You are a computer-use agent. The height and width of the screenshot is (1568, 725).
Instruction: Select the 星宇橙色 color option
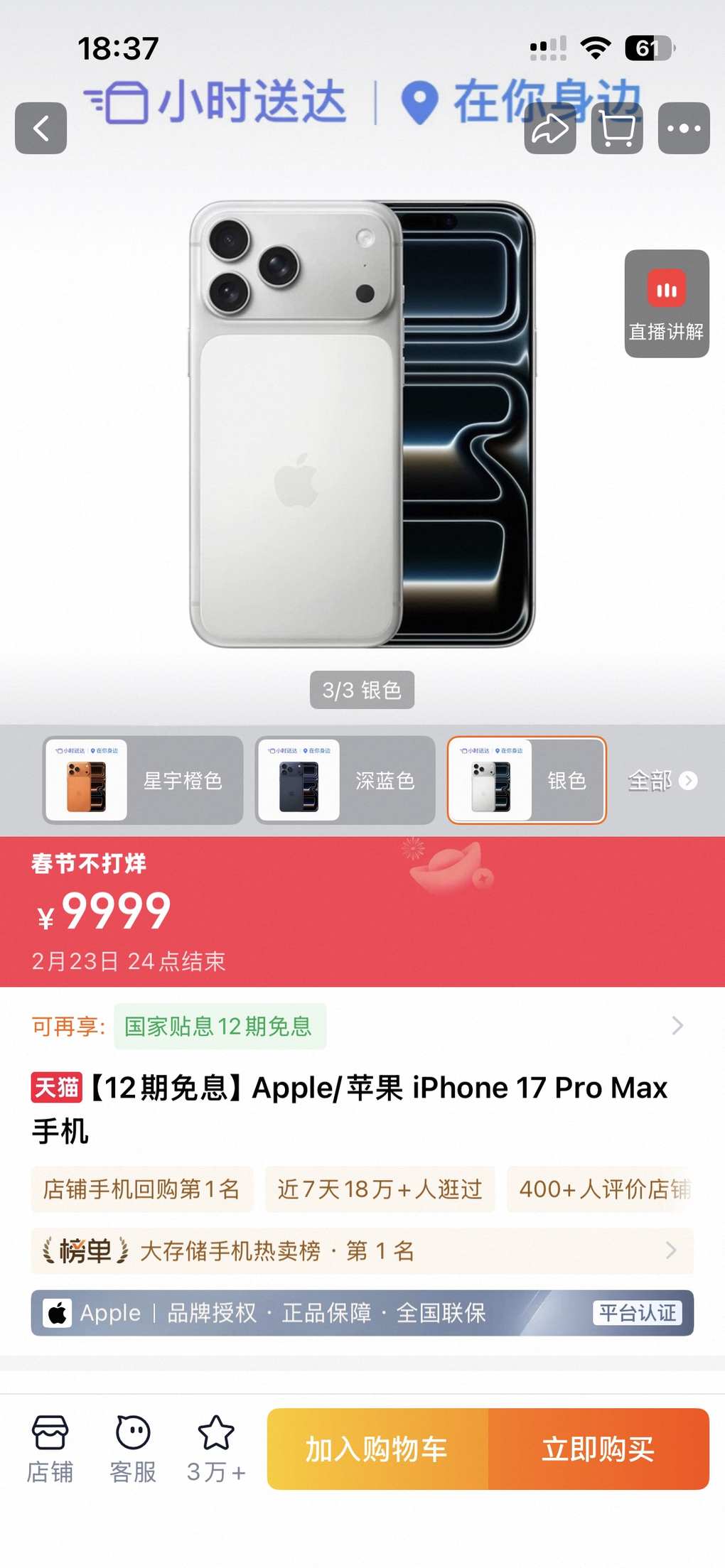coord(143,780)
